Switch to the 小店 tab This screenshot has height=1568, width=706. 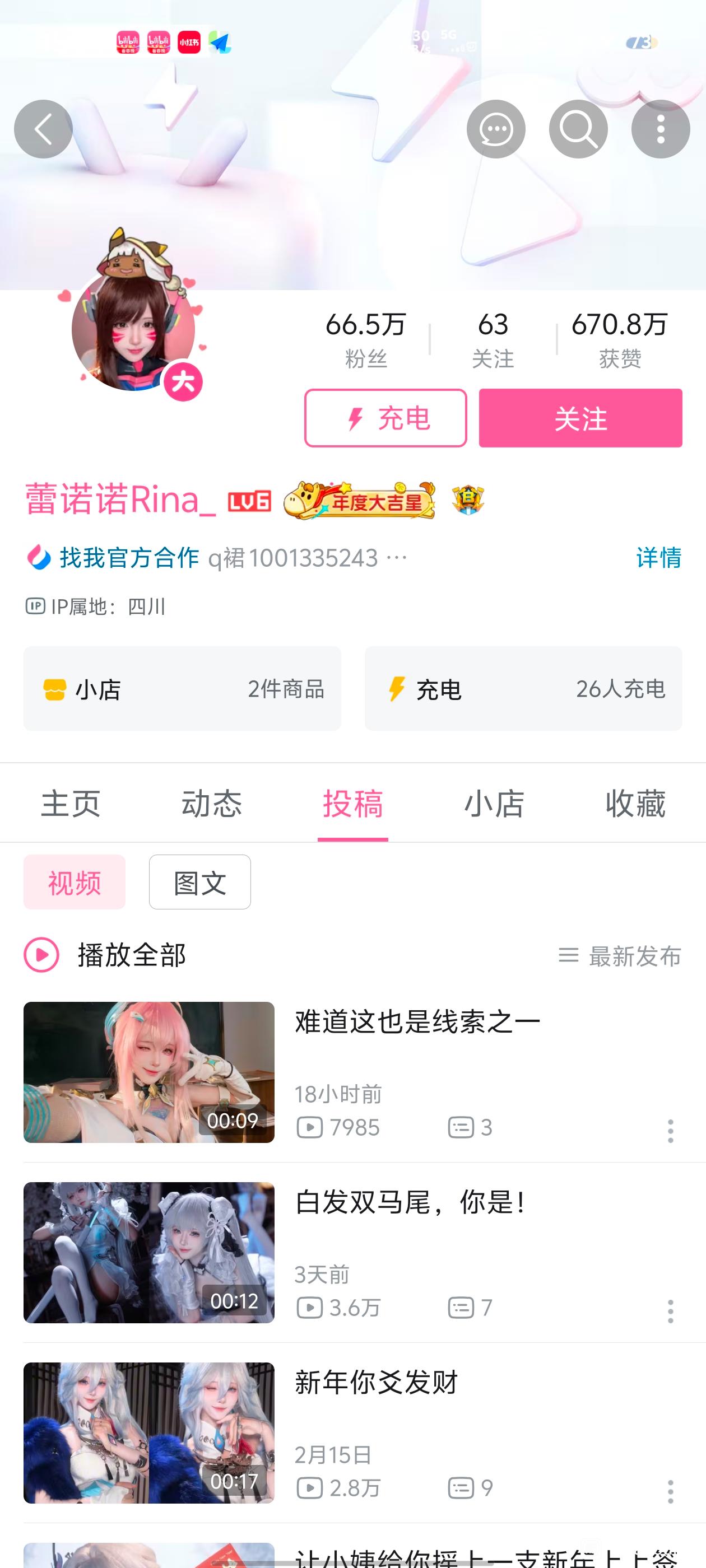494,804
